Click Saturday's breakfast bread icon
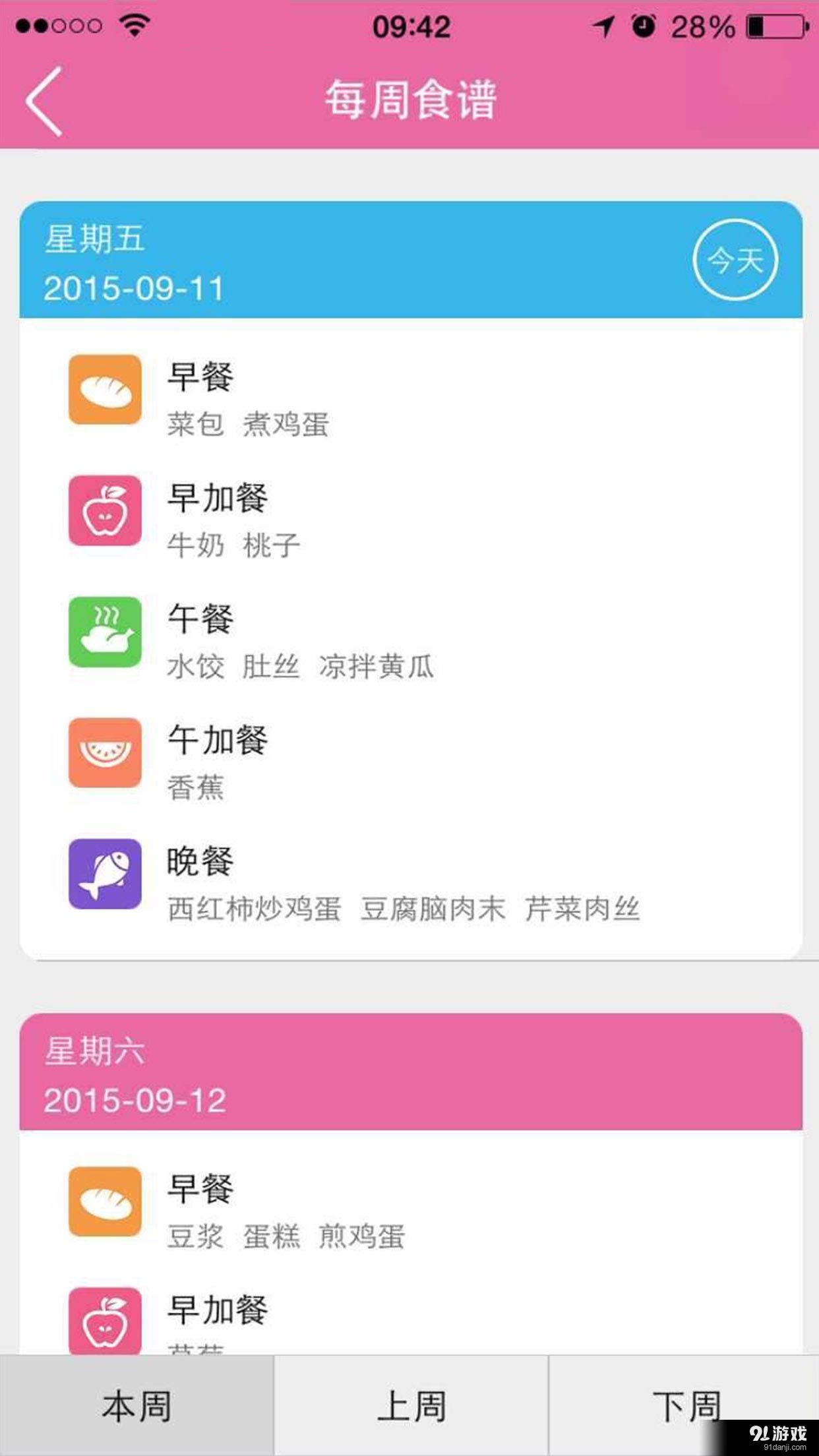This screenshot has width=819, height=1456. 106,1201
